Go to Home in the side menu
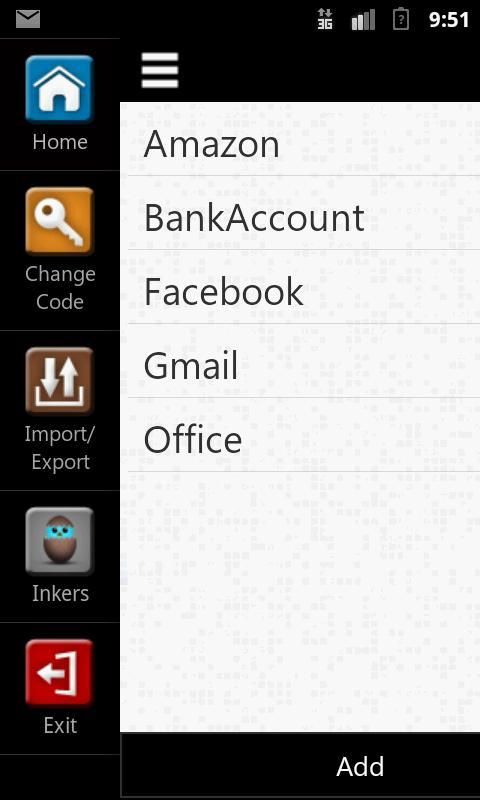Image resolution: width=480 pixels, height=800 pixels. click(60, 104)
